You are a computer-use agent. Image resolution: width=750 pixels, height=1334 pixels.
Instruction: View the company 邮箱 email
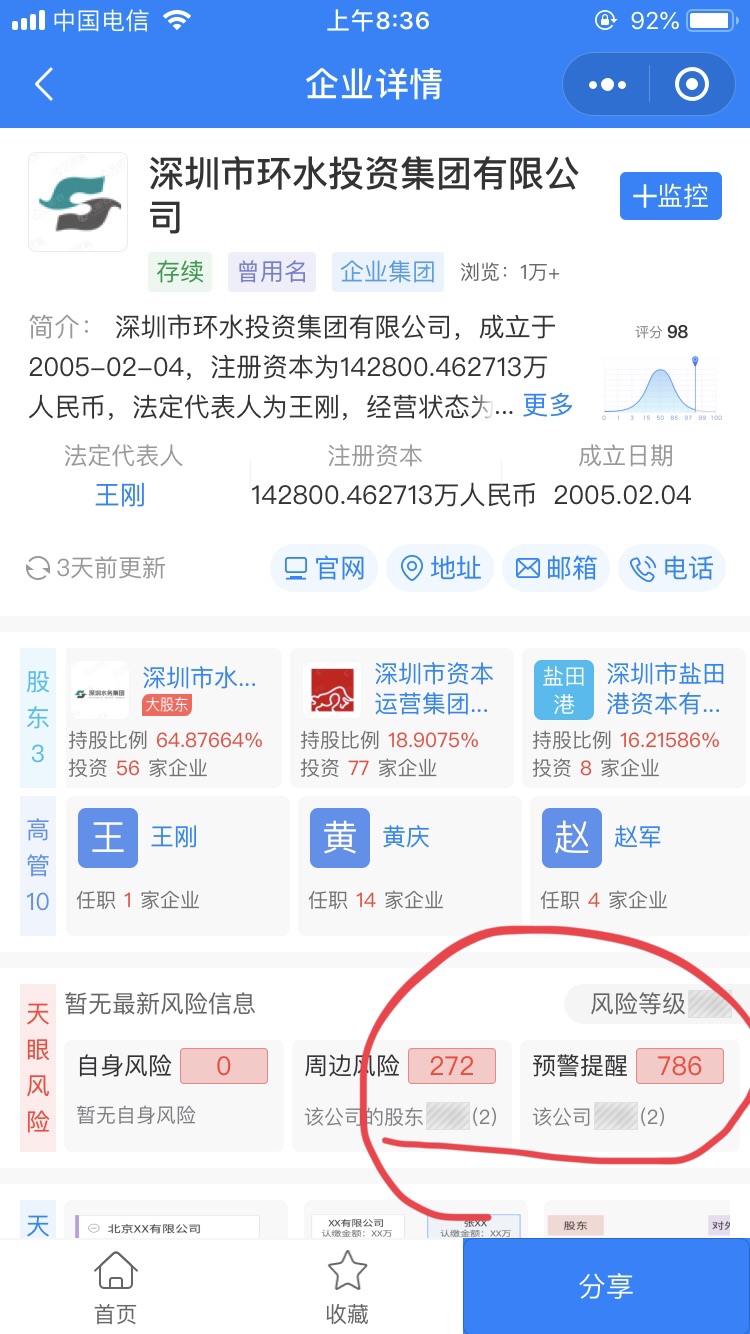point(556,568)
